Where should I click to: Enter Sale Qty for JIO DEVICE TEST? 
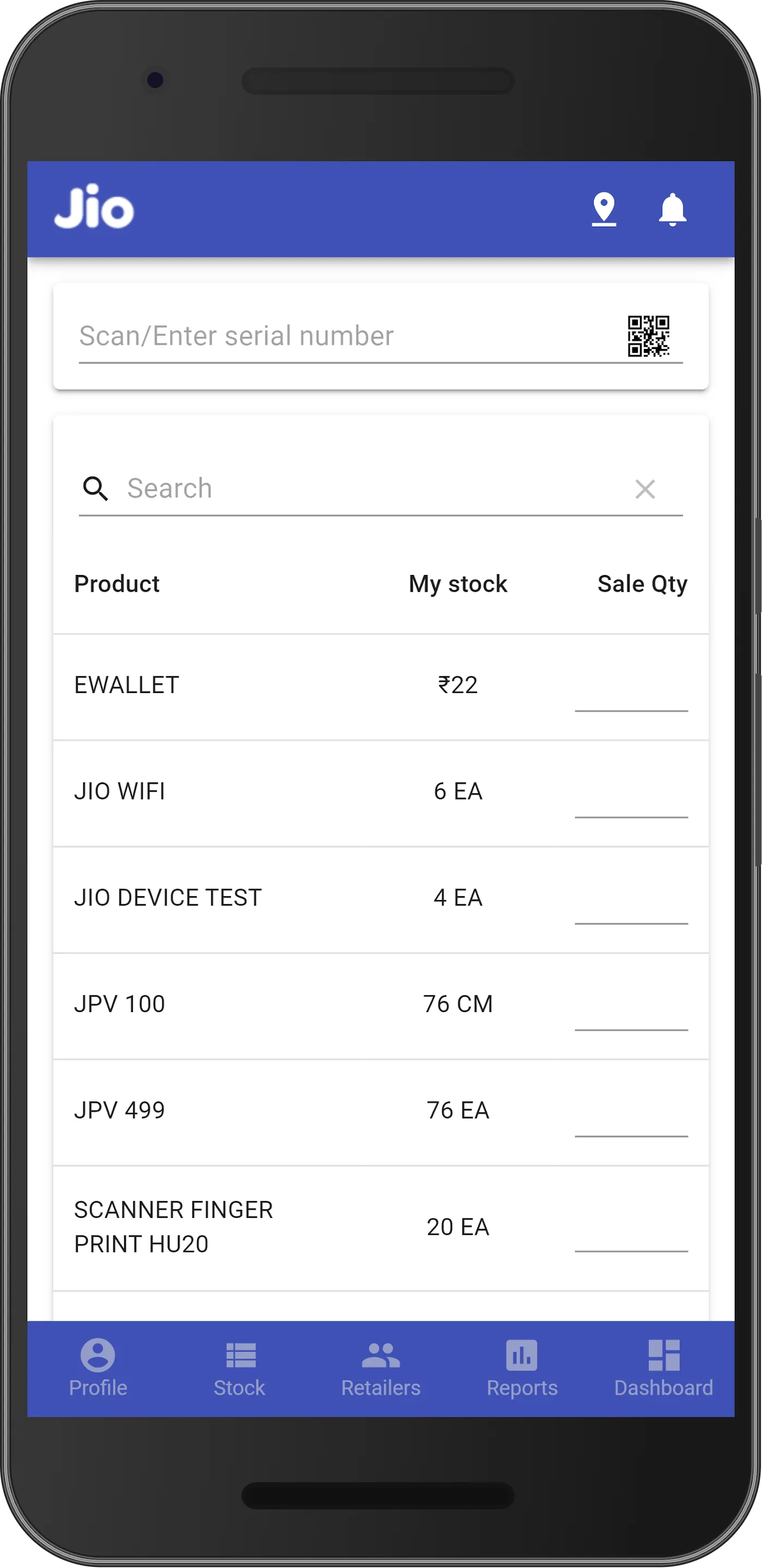632,916
